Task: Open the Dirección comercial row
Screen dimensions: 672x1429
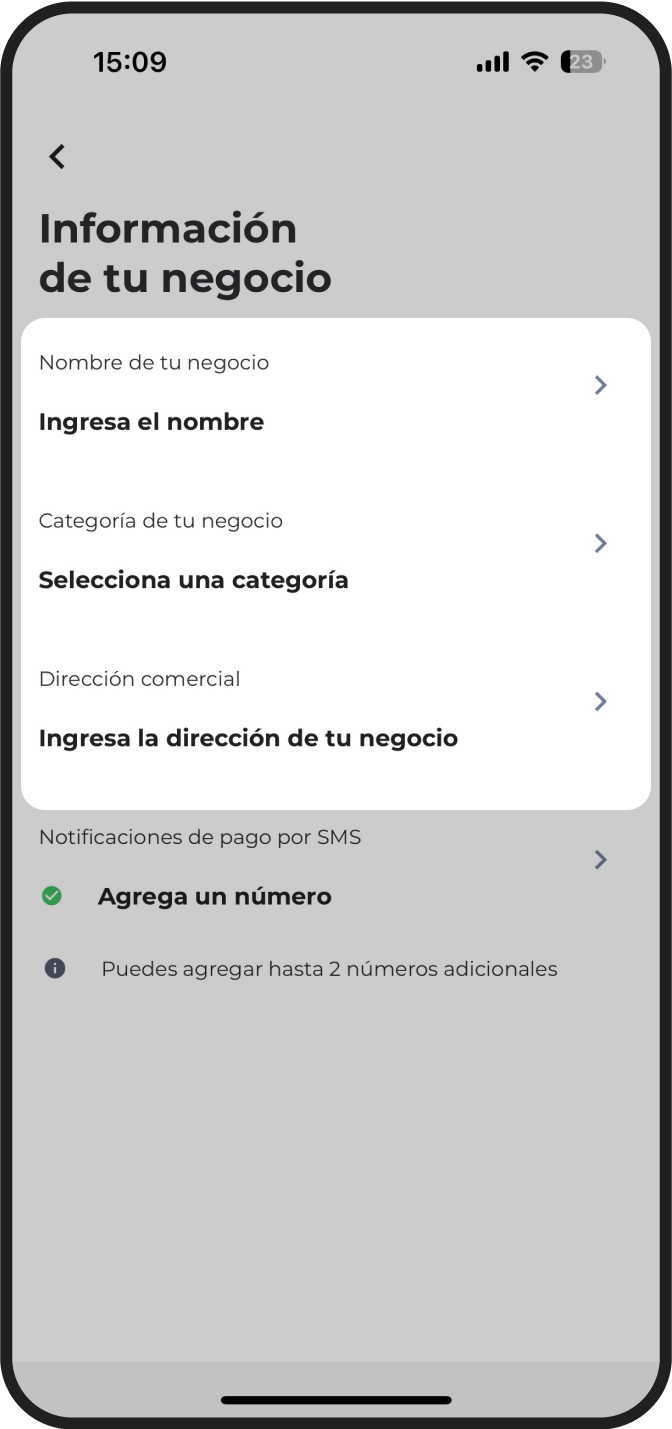Action: coord(320,710)
